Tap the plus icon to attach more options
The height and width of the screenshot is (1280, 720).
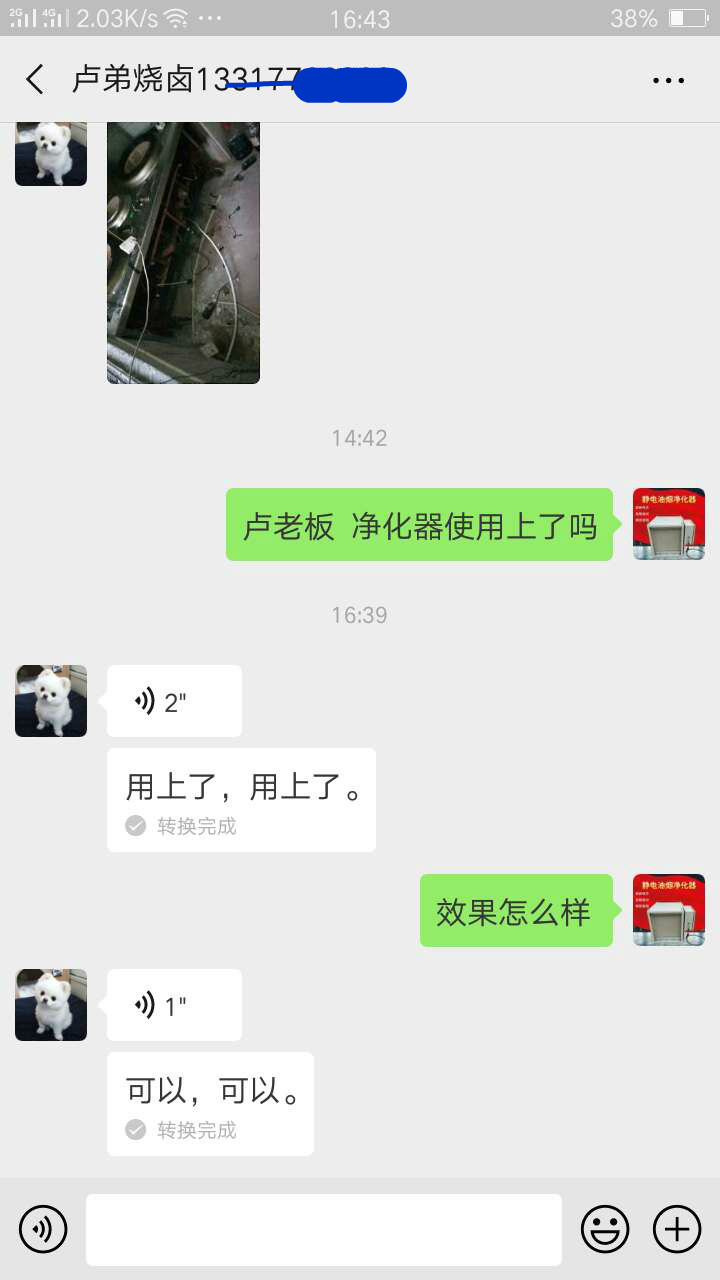click(678, 1229)
